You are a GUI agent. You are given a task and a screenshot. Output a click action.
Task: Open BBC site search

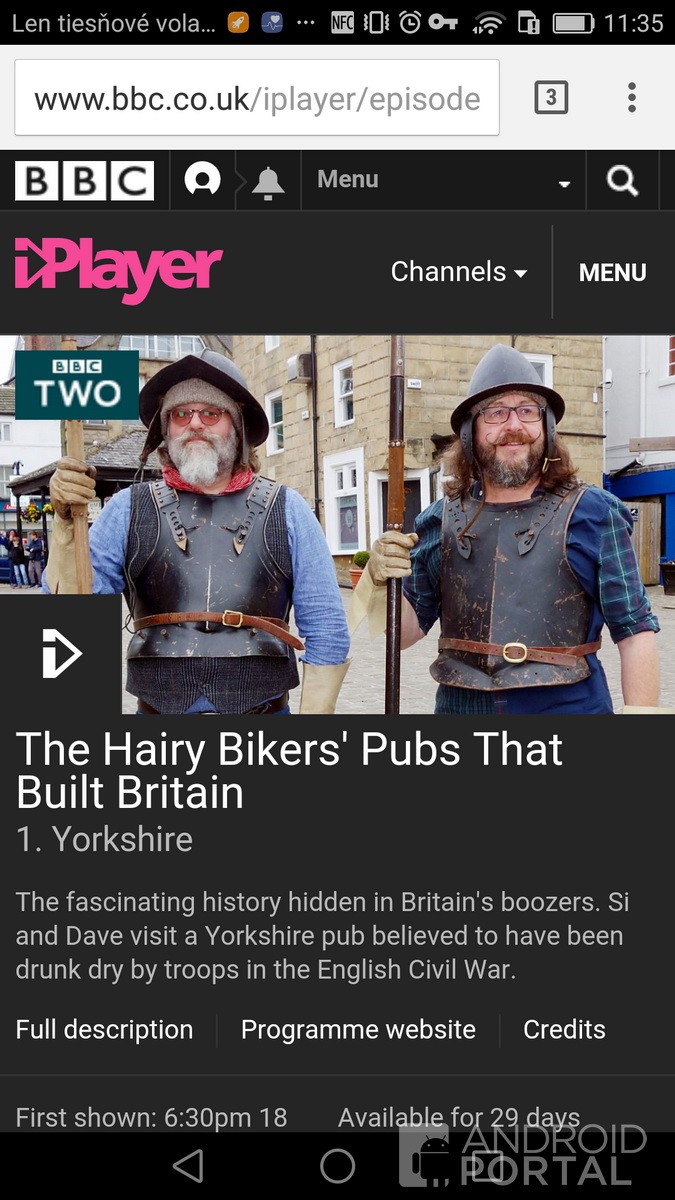pos(622,180)
